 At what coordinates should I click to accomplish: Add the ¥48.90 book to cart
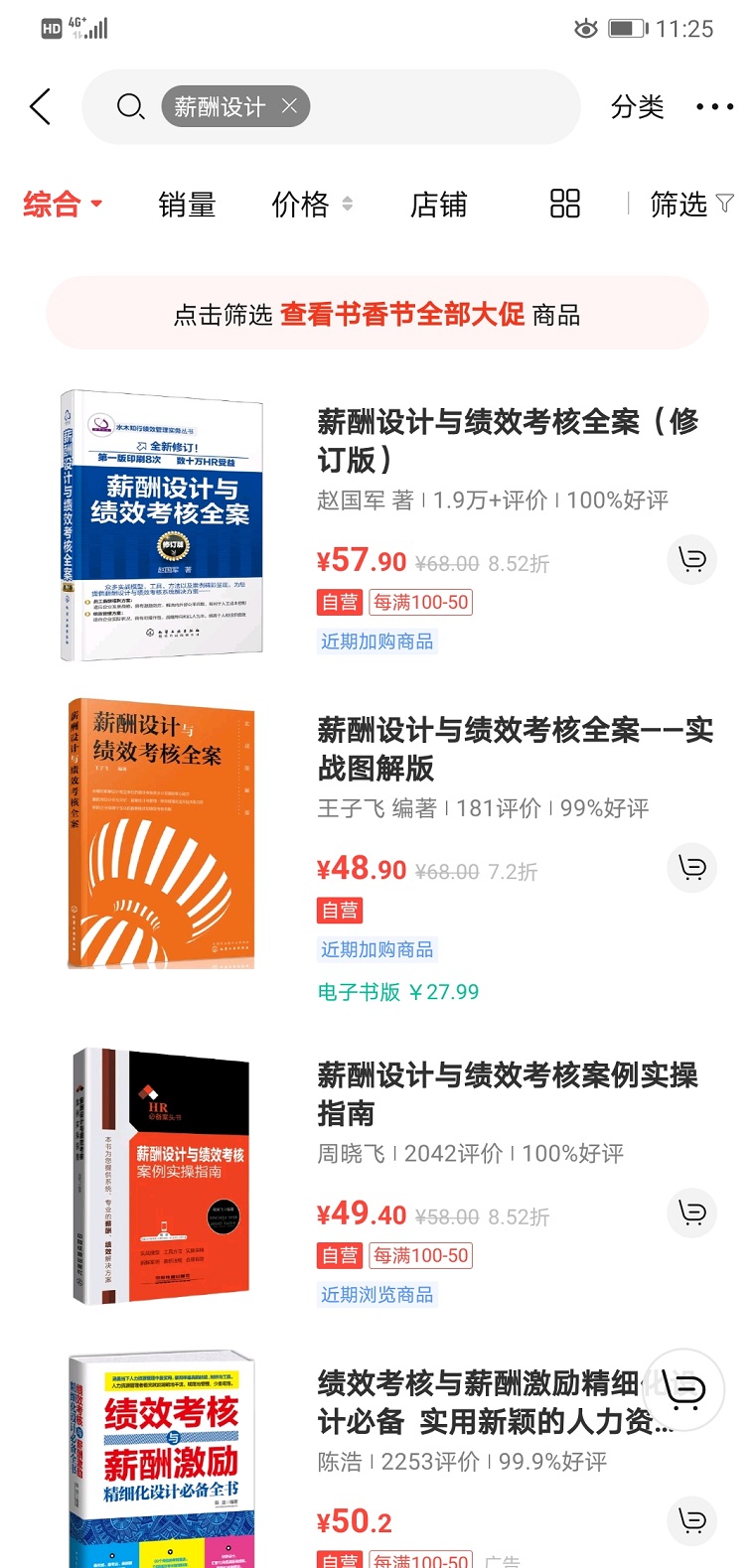coord(691,868)
